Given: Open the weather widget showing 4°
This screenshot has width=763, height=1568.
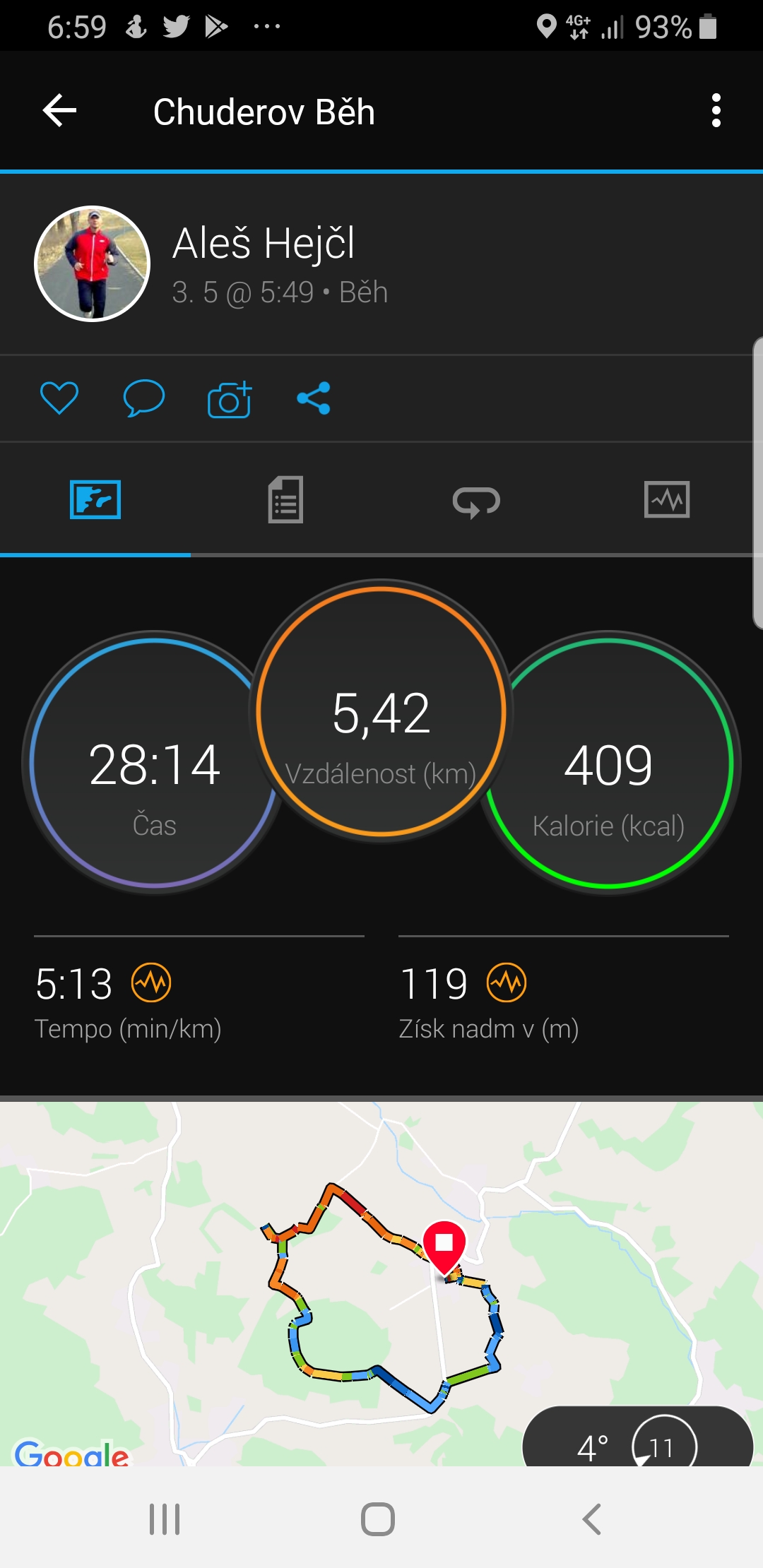Looking at the screenshot, I should (637, 1437).
